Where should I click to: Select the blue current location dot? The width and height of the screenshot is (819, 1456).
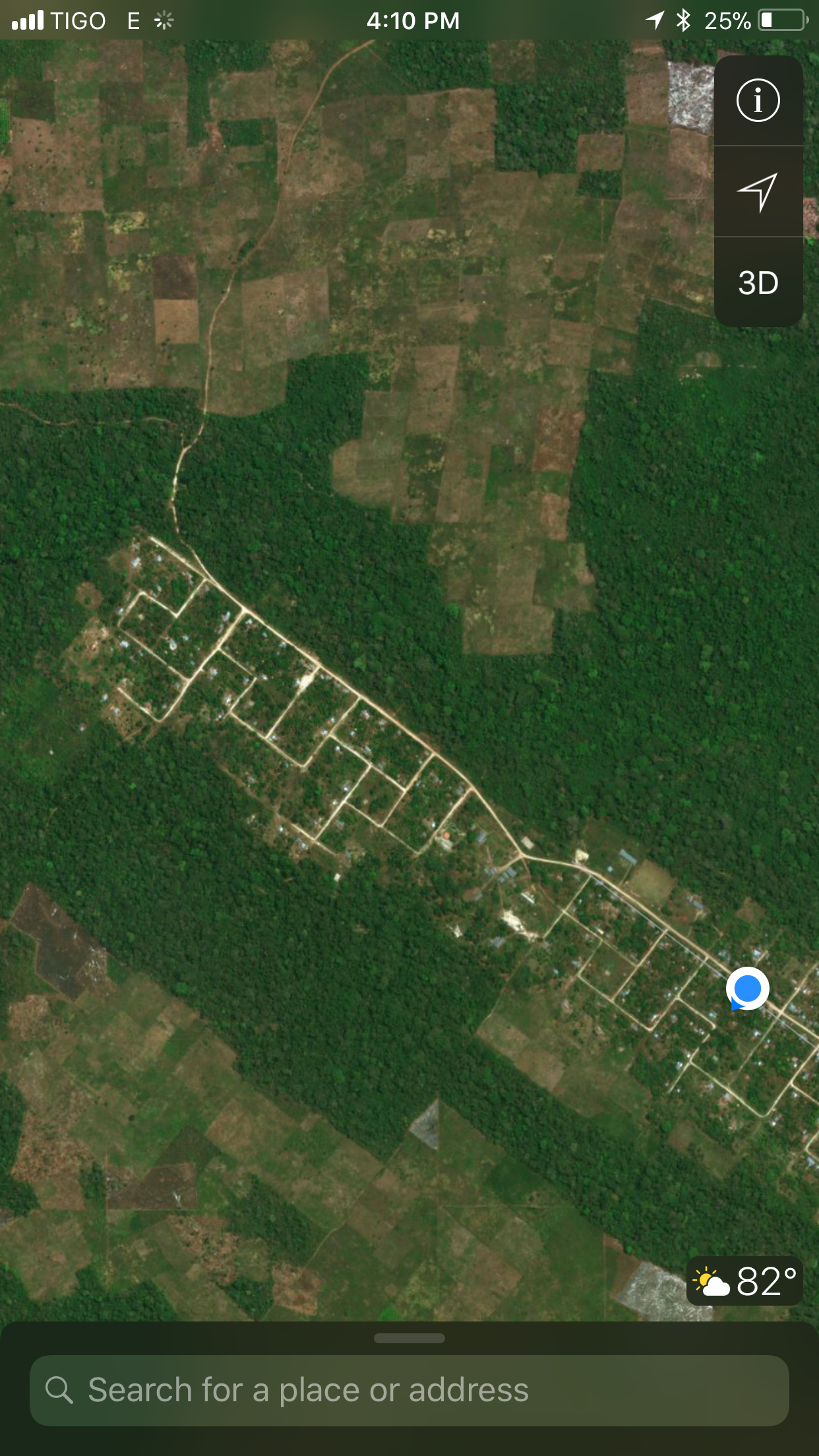click(747, 988)
